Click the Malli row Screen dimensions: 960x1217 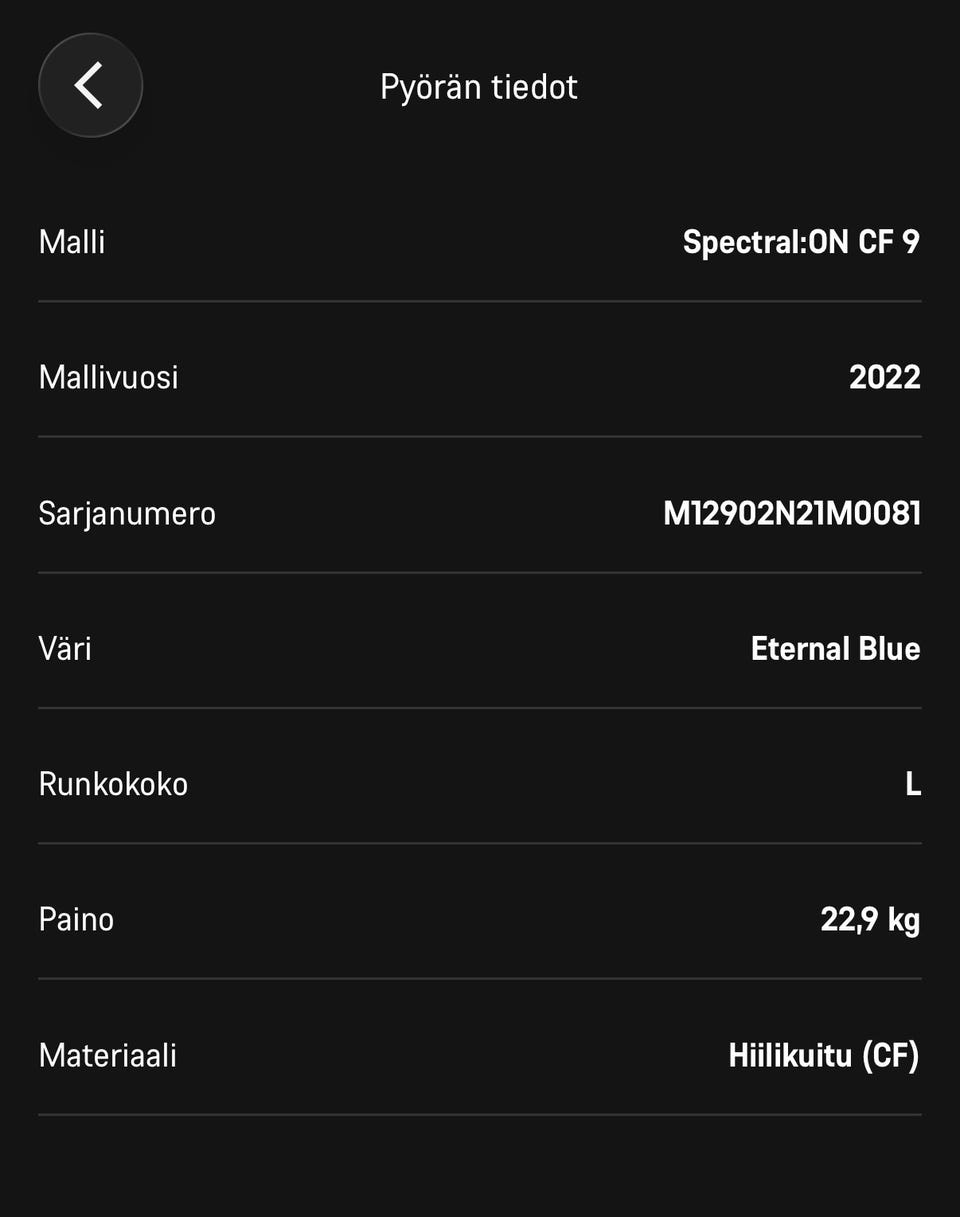coord(480,241)
